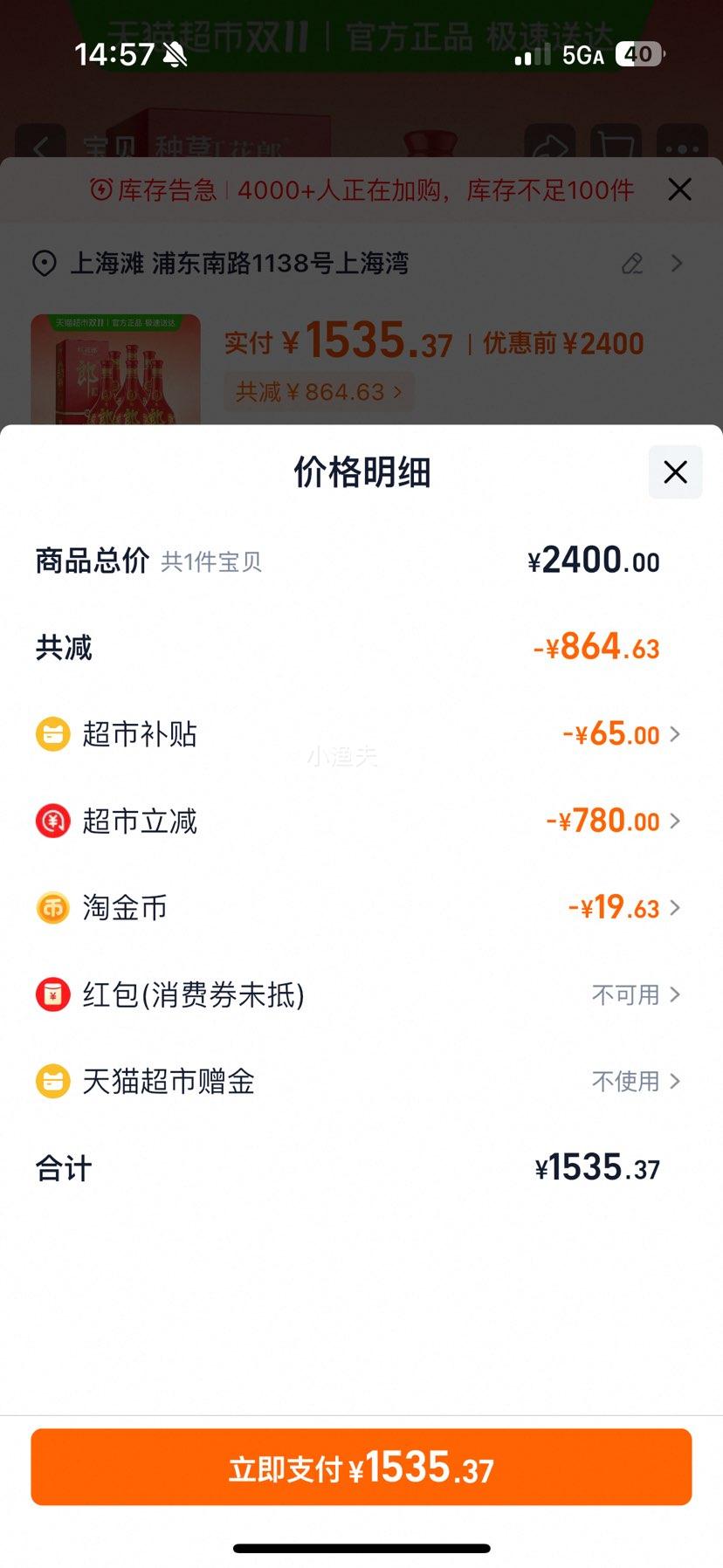View the 超市立减 discount row
Viewport: 723px width, 1568px height.
tap(611, 821)
